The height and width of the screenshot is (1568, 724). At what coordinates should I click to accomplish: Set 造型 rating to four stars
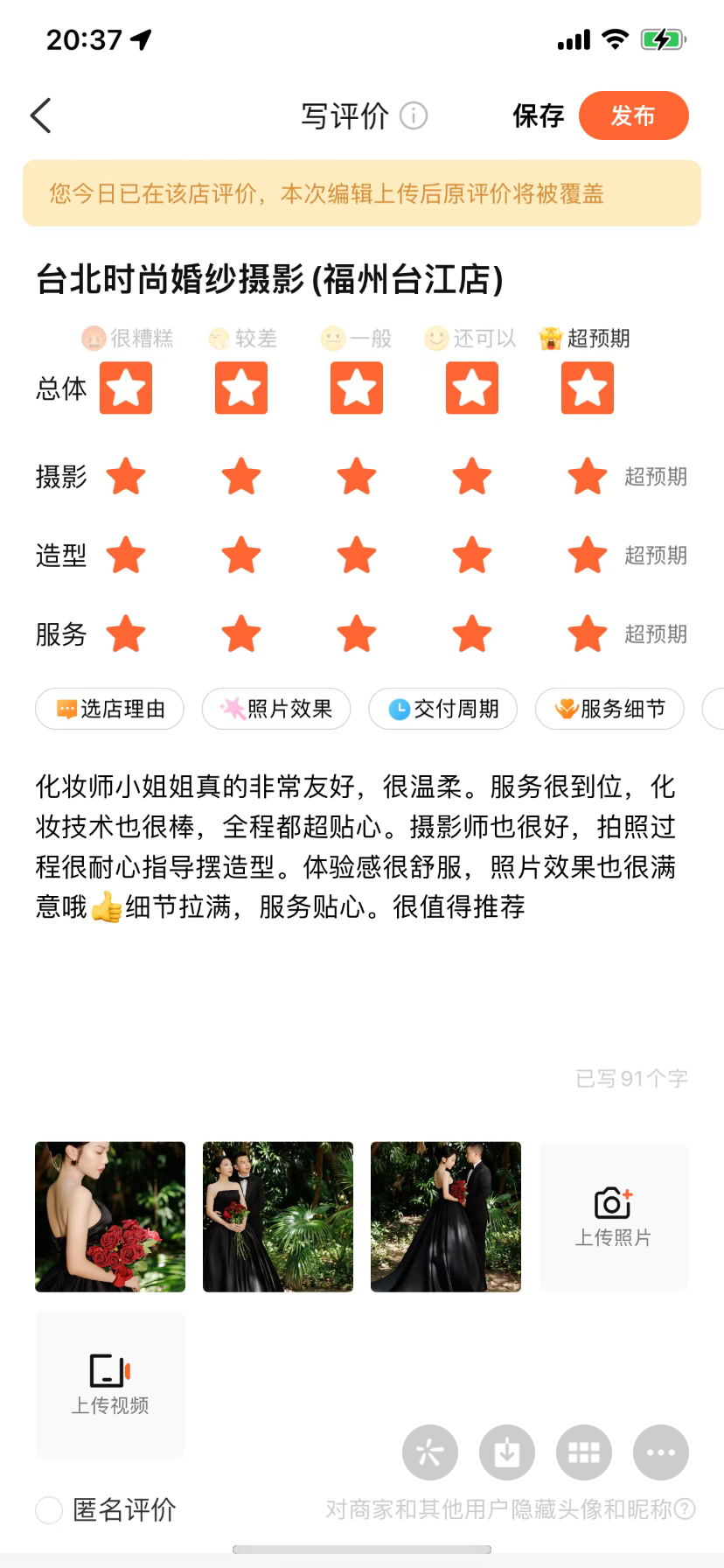tap(472, 556)
